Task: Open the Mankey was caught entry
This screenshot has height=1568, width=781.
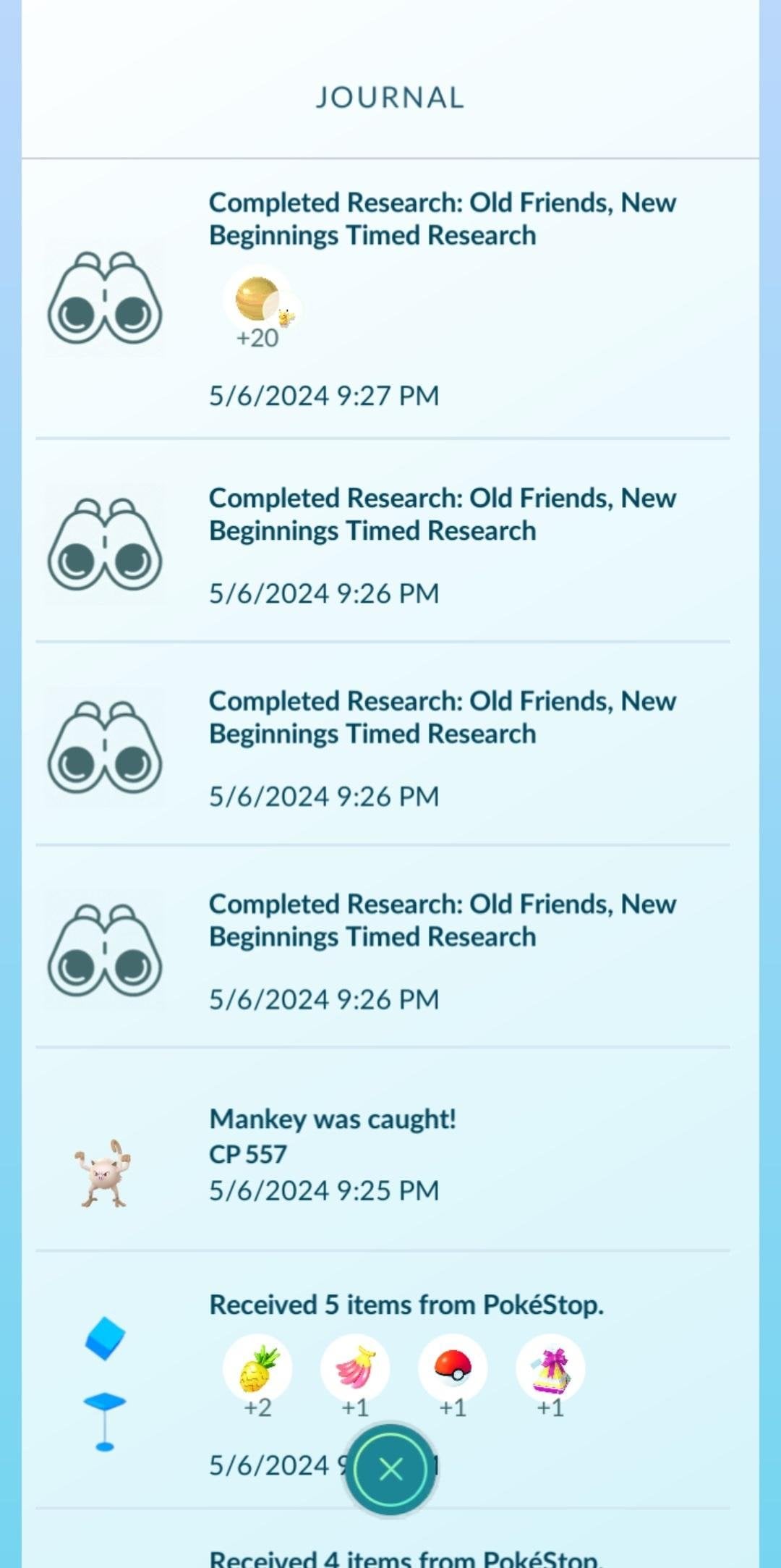Action: (333, 1153)
